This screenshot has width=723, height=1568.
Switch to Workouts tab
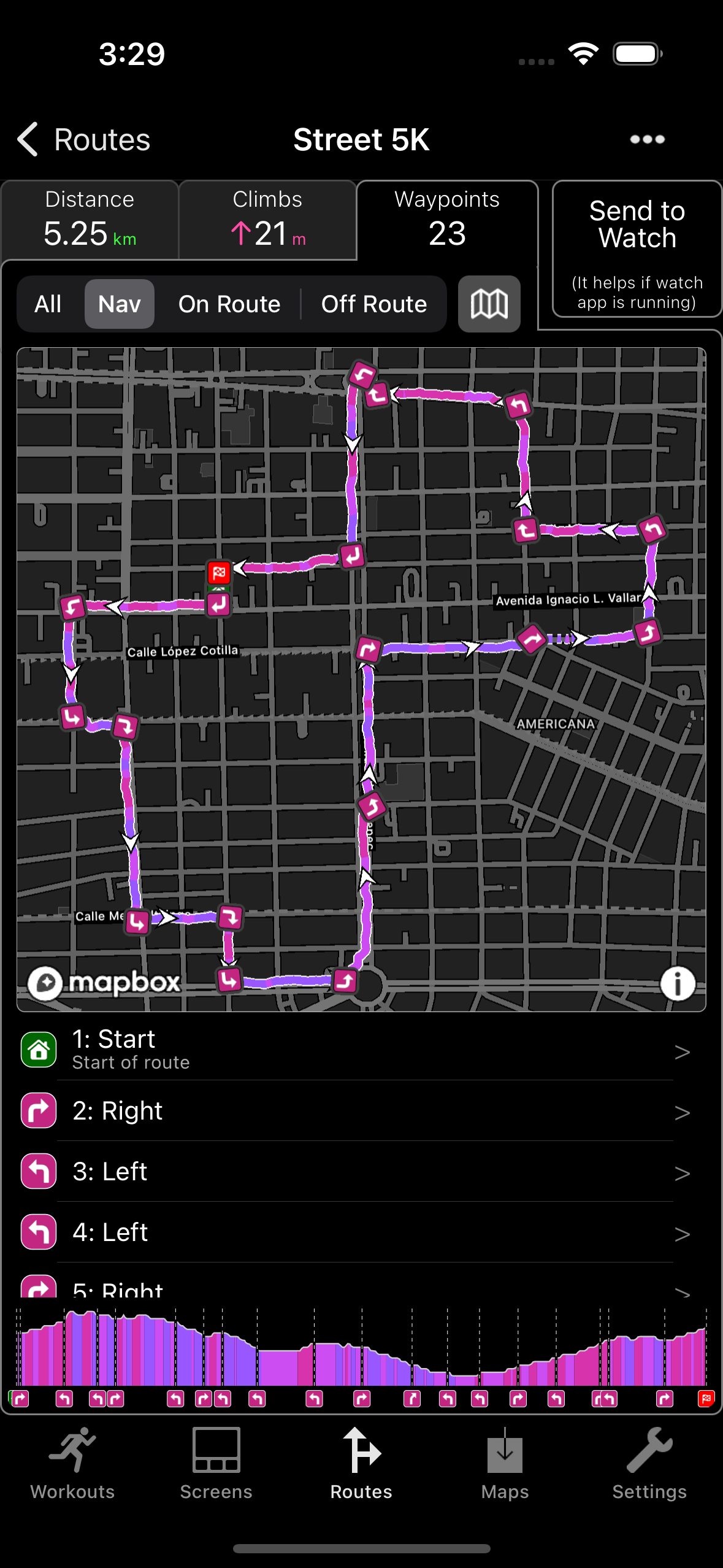pos(72,1464)
